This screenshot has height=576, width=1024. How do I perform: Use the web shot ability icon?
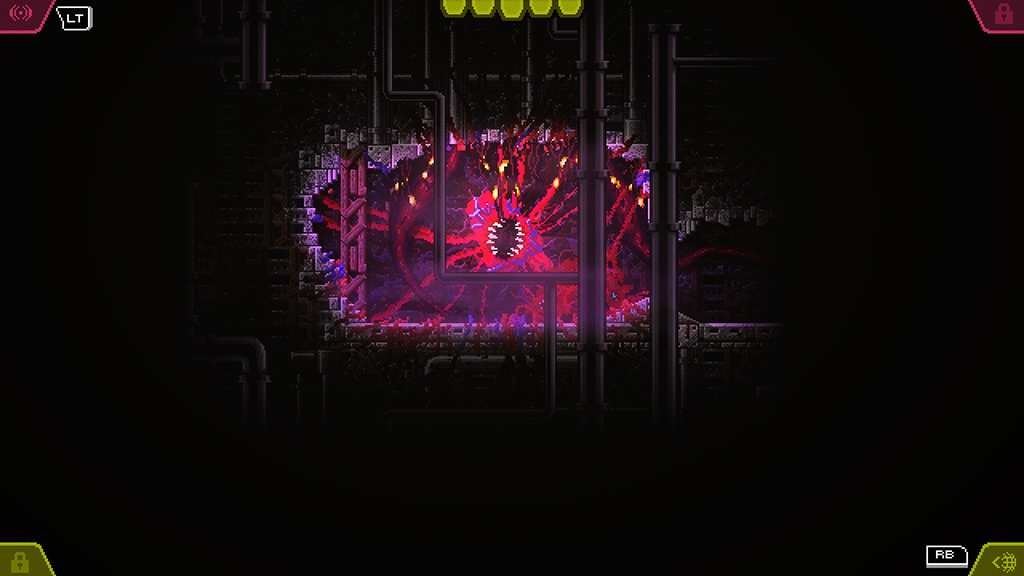(x=1001, y=560)
